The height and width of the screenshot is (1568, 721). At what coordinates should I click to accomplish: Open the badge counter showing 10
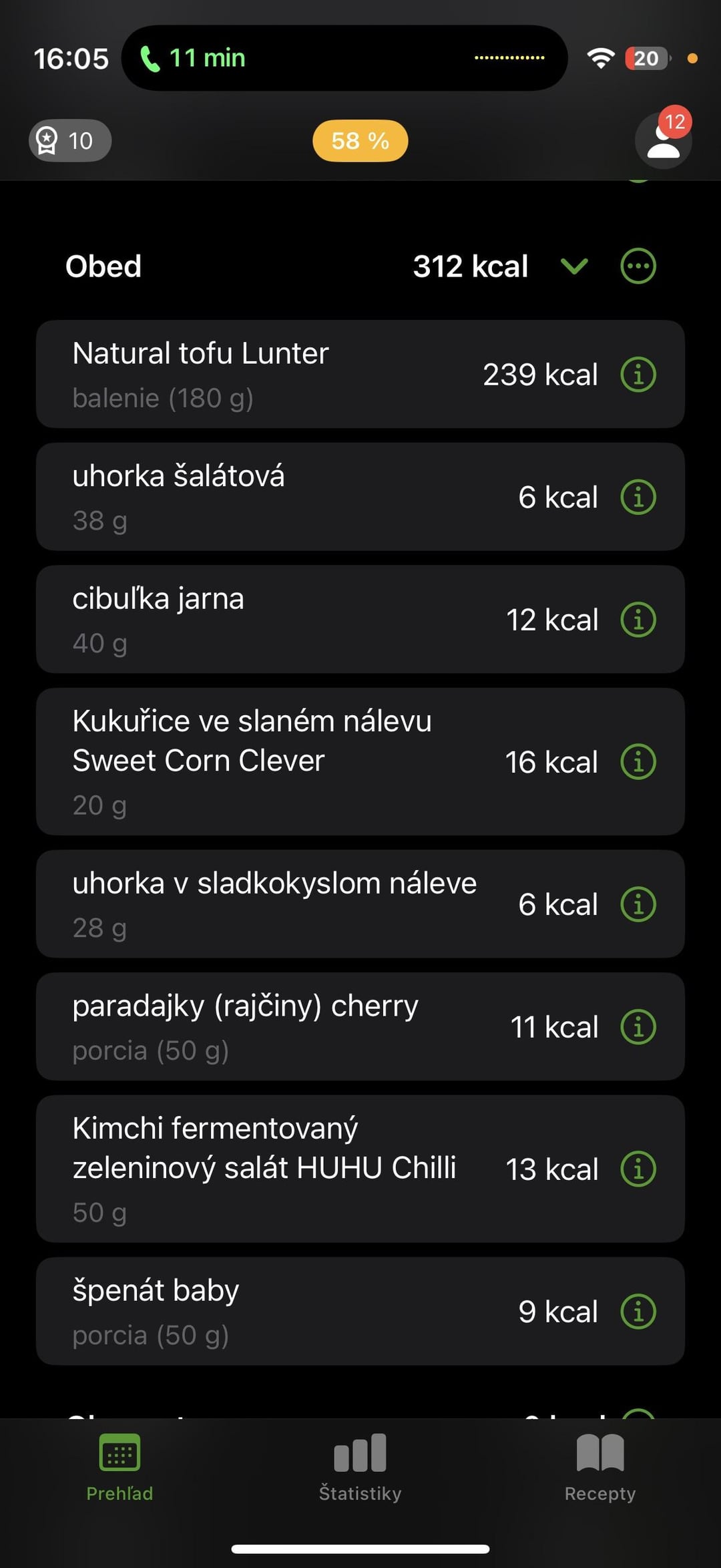70,141
